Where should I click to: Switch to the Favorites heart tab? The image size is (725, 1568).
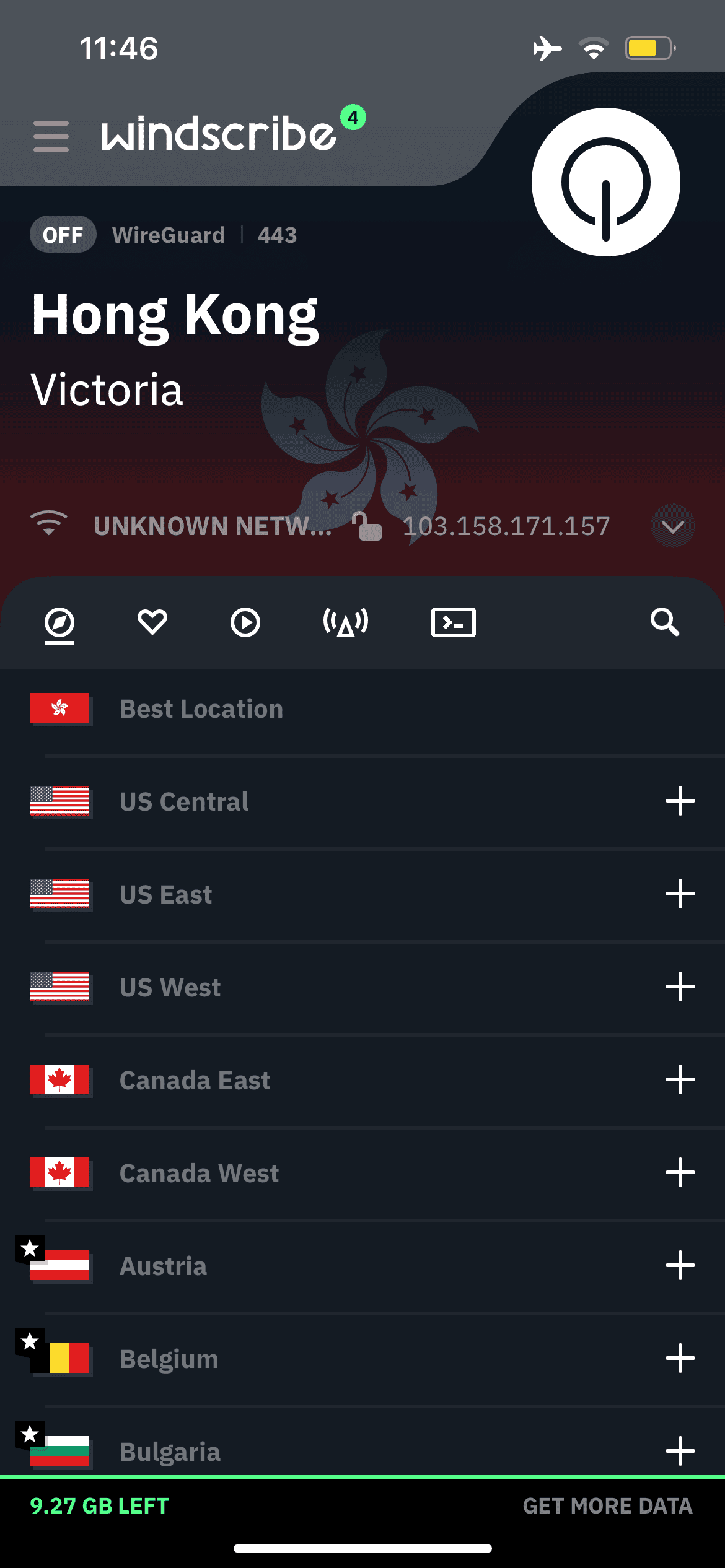pyautogui.click(x=152, y=622)
